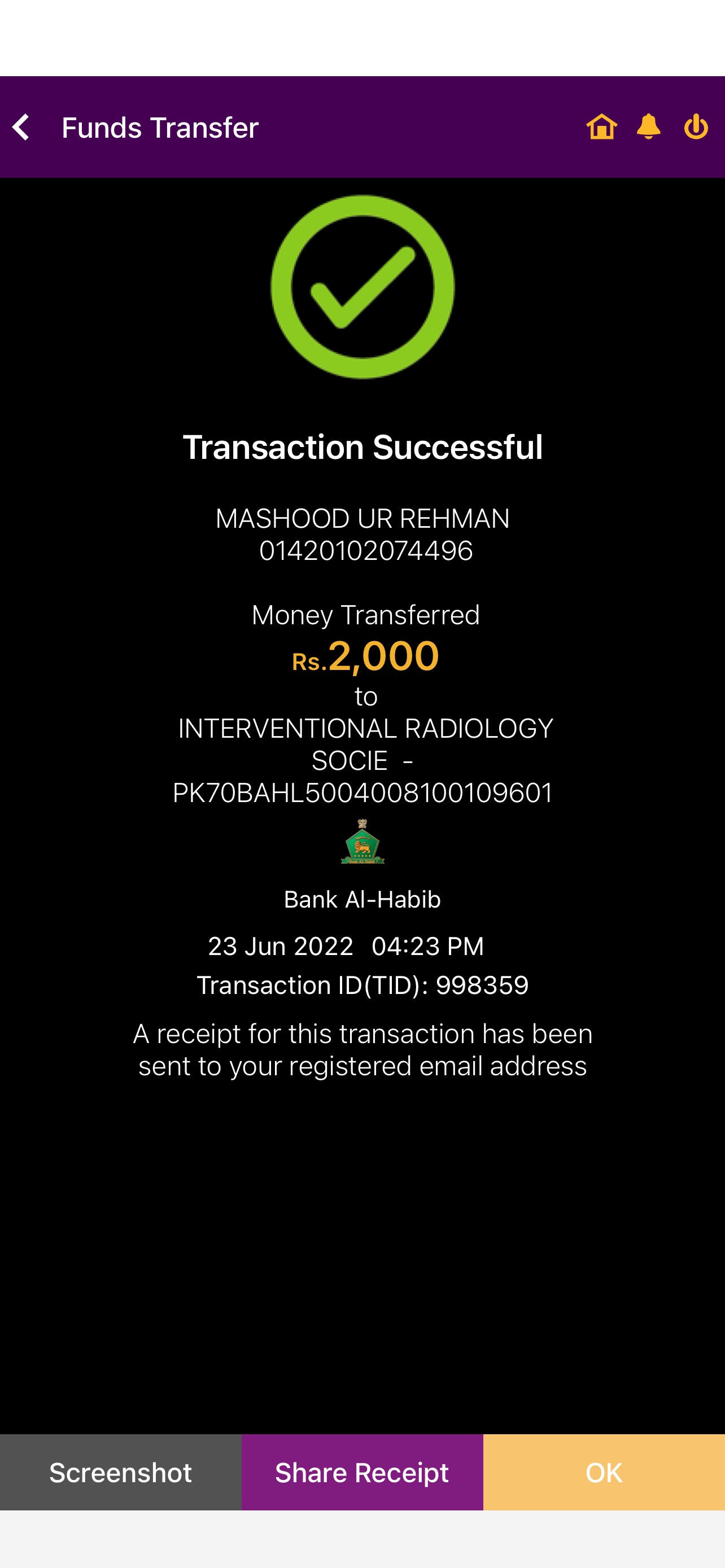Go back from Funds Transfer
725x1568 pixels.
[x=21, y=127]
